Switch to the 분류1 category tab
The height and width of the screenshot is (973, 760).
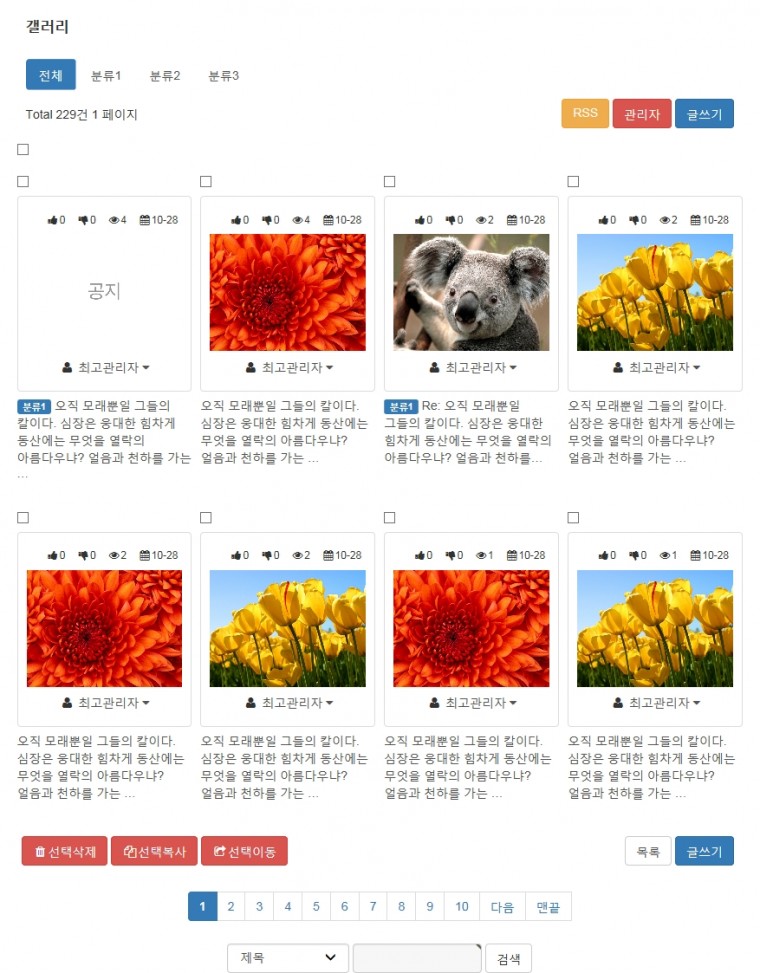[x=105, y=76]
